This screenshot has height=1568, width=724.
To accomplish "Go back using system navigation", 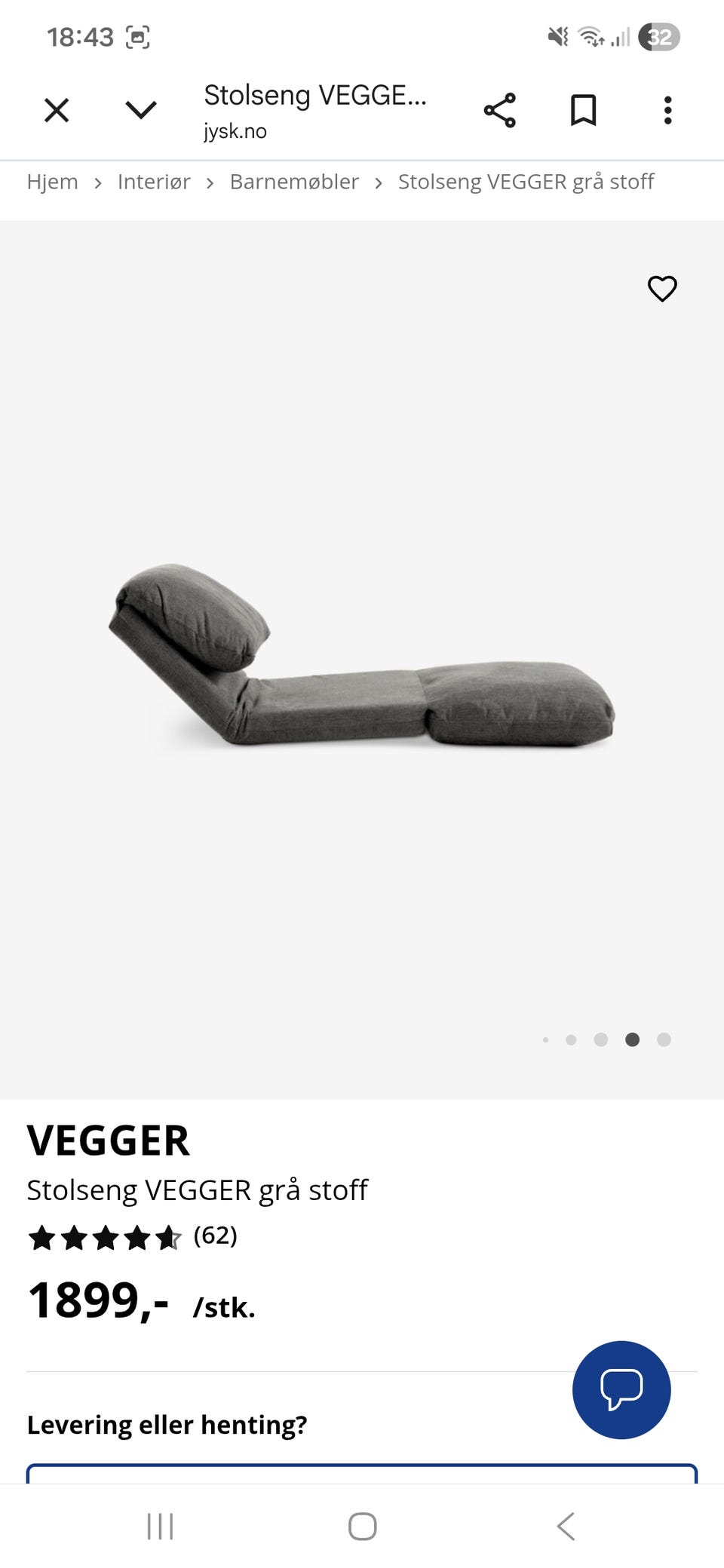I will (566, 1526).
